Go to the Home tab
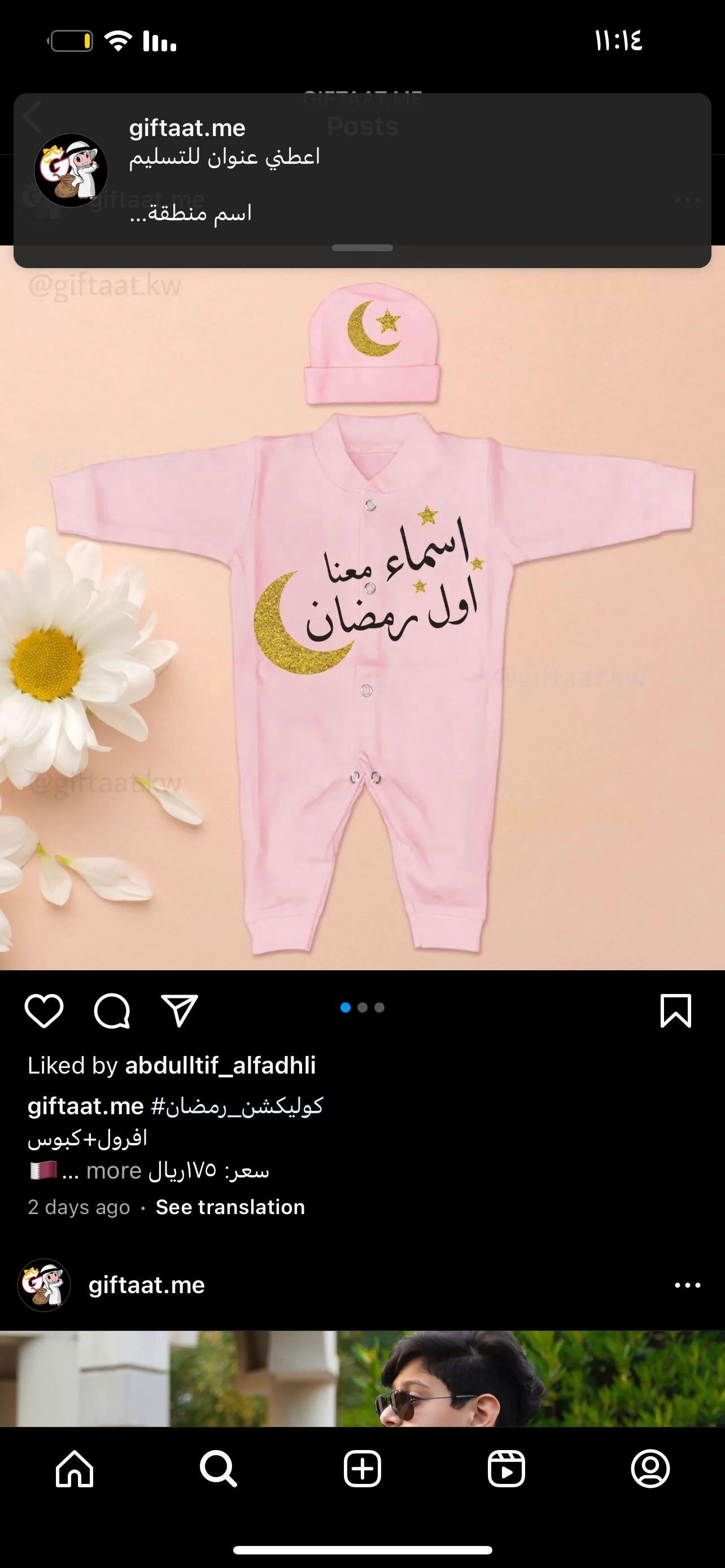This screenshot has width=725, height=1568. (75, 1469)
